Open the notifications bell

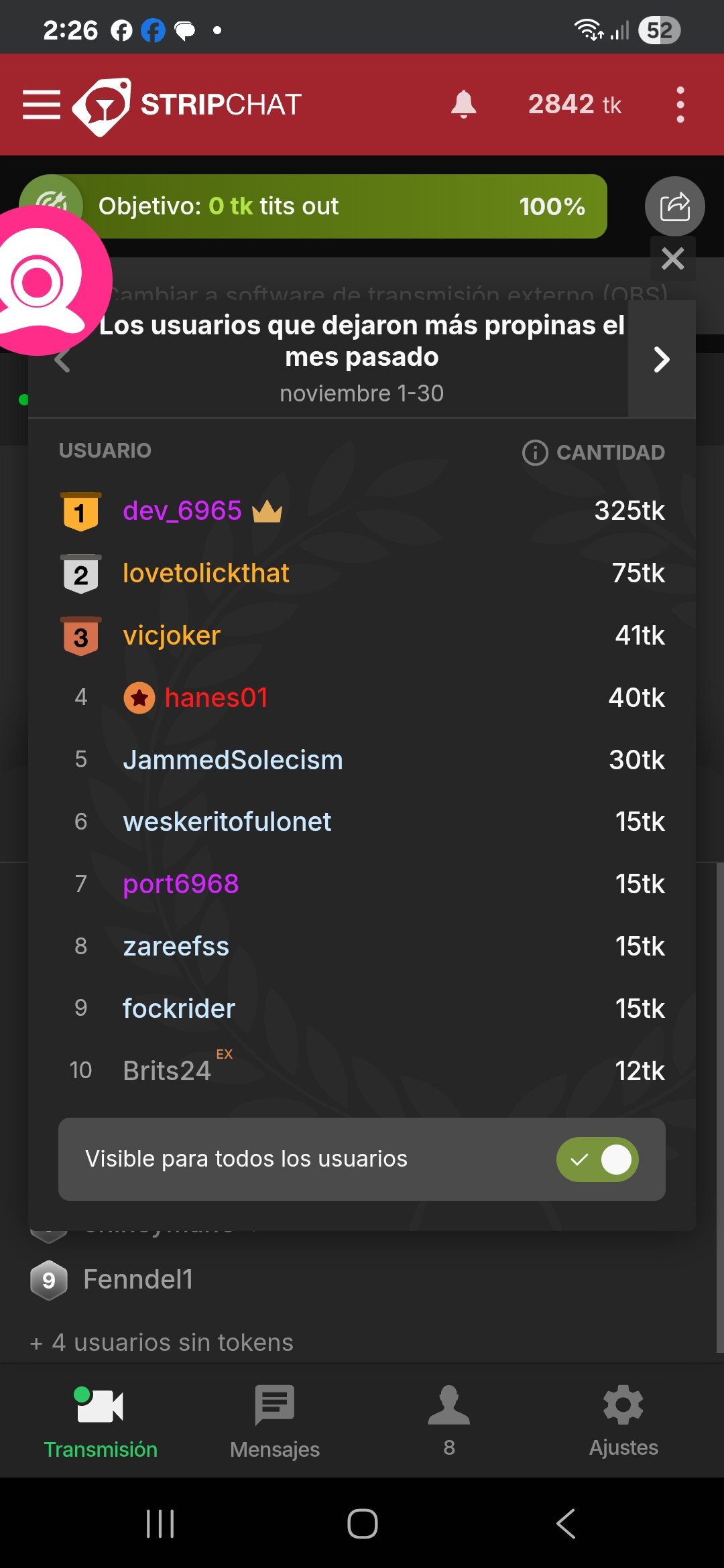pos(463,105)
